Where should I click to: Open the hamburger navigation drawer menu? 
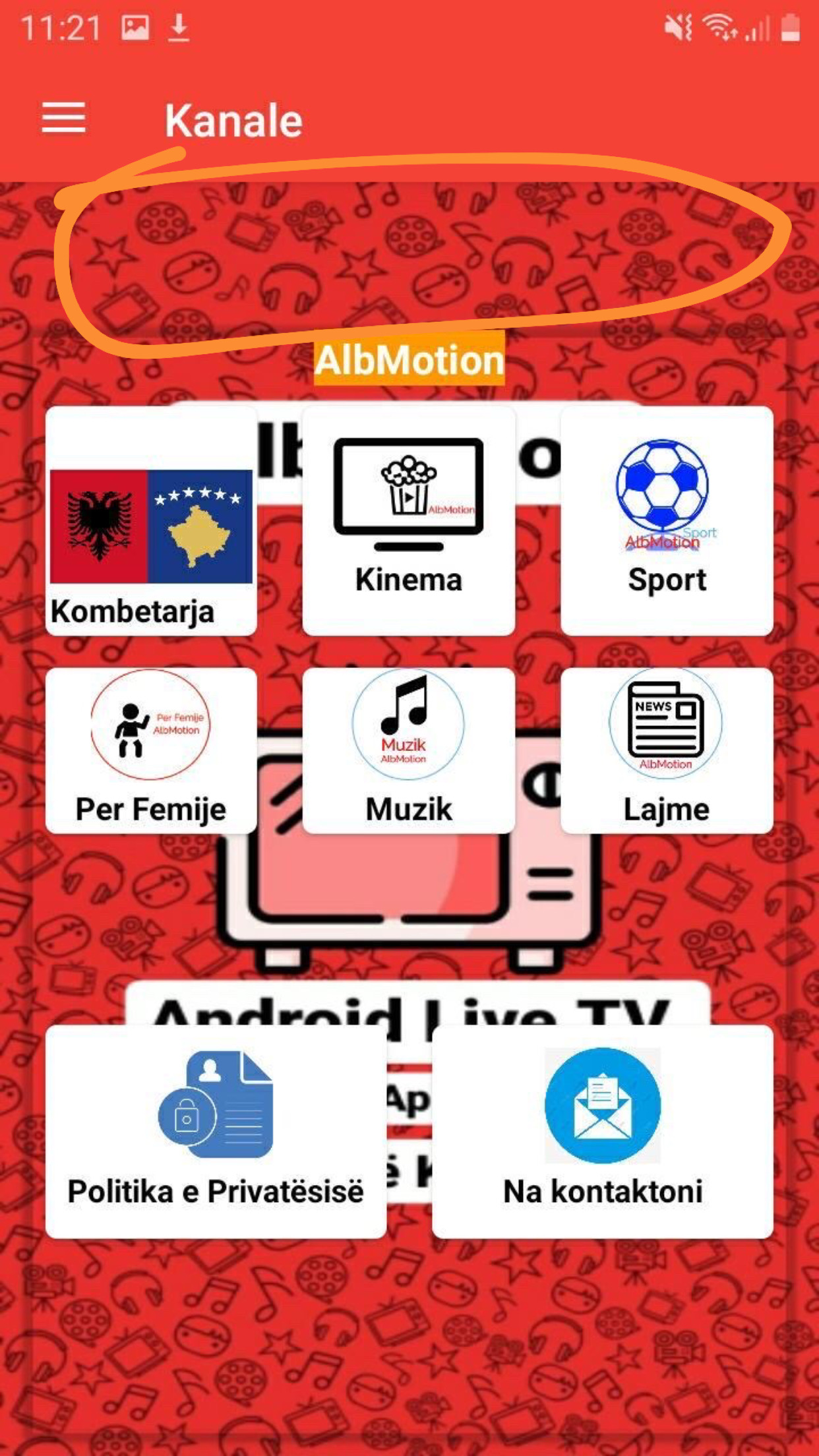pyautogui.click(x=64, y=119)
